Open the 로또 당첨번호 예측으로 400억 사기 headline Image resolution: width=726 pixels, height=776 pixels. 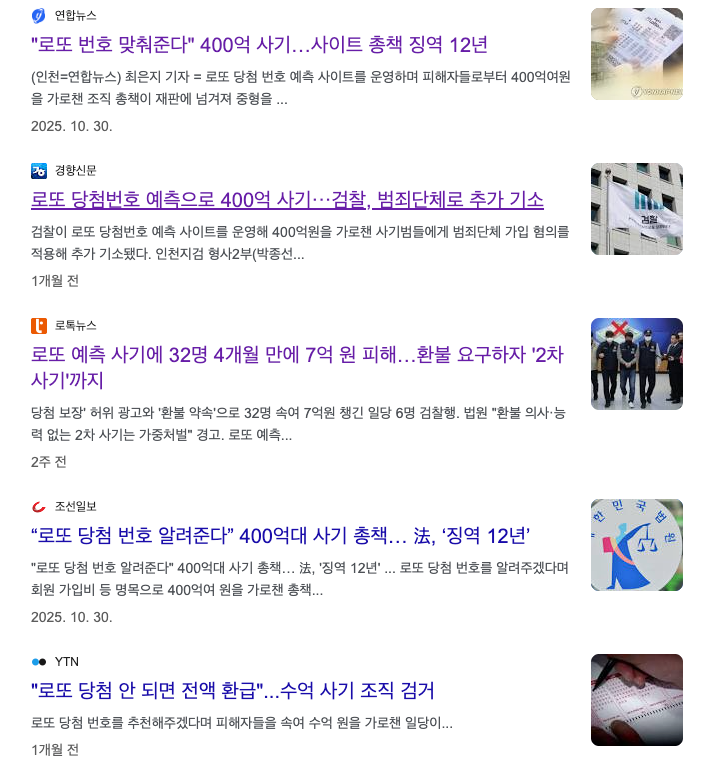coord(287,198)
